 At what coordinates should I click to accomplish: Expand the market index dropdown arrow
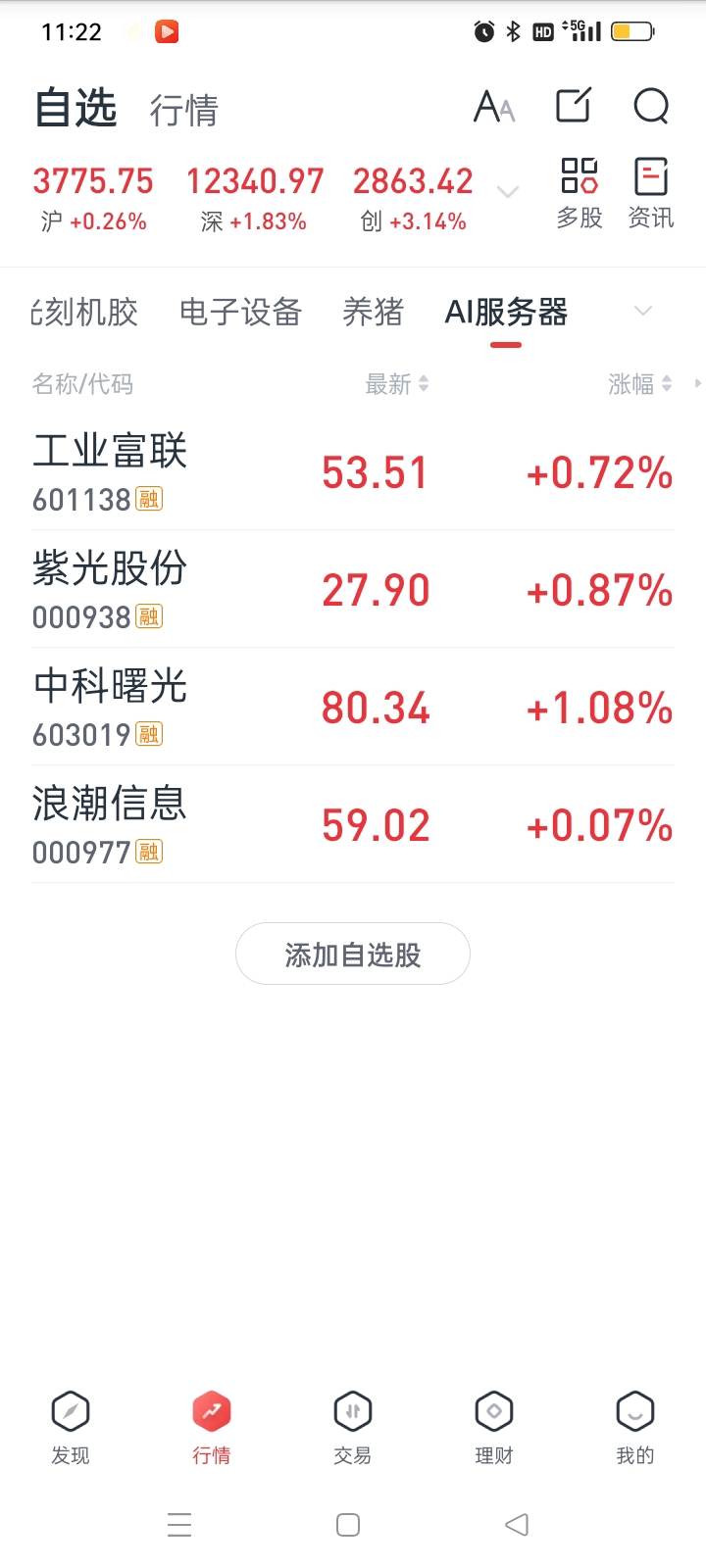coord(508,191)
